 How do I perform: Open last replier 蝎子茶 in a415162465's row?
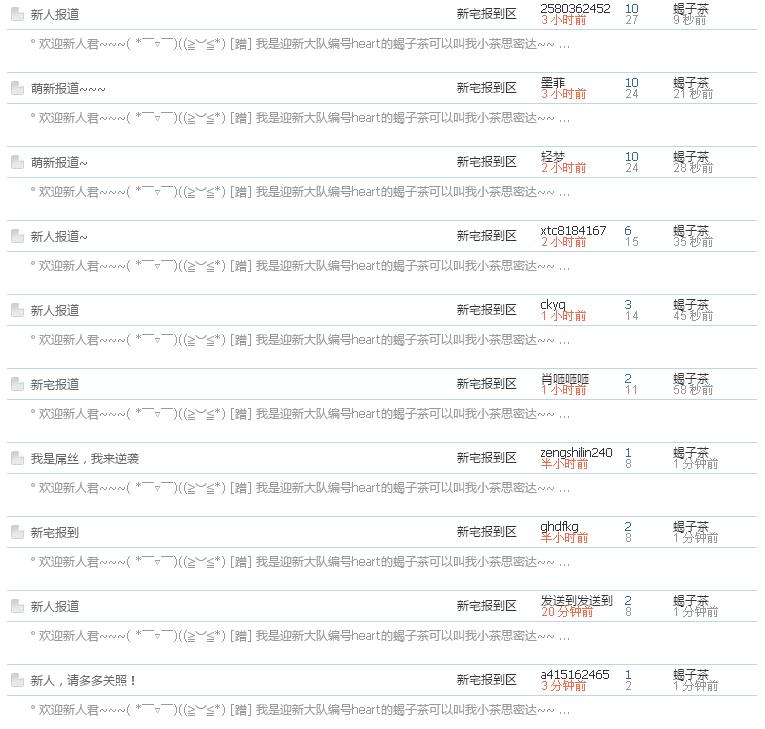tap(690, 675)
